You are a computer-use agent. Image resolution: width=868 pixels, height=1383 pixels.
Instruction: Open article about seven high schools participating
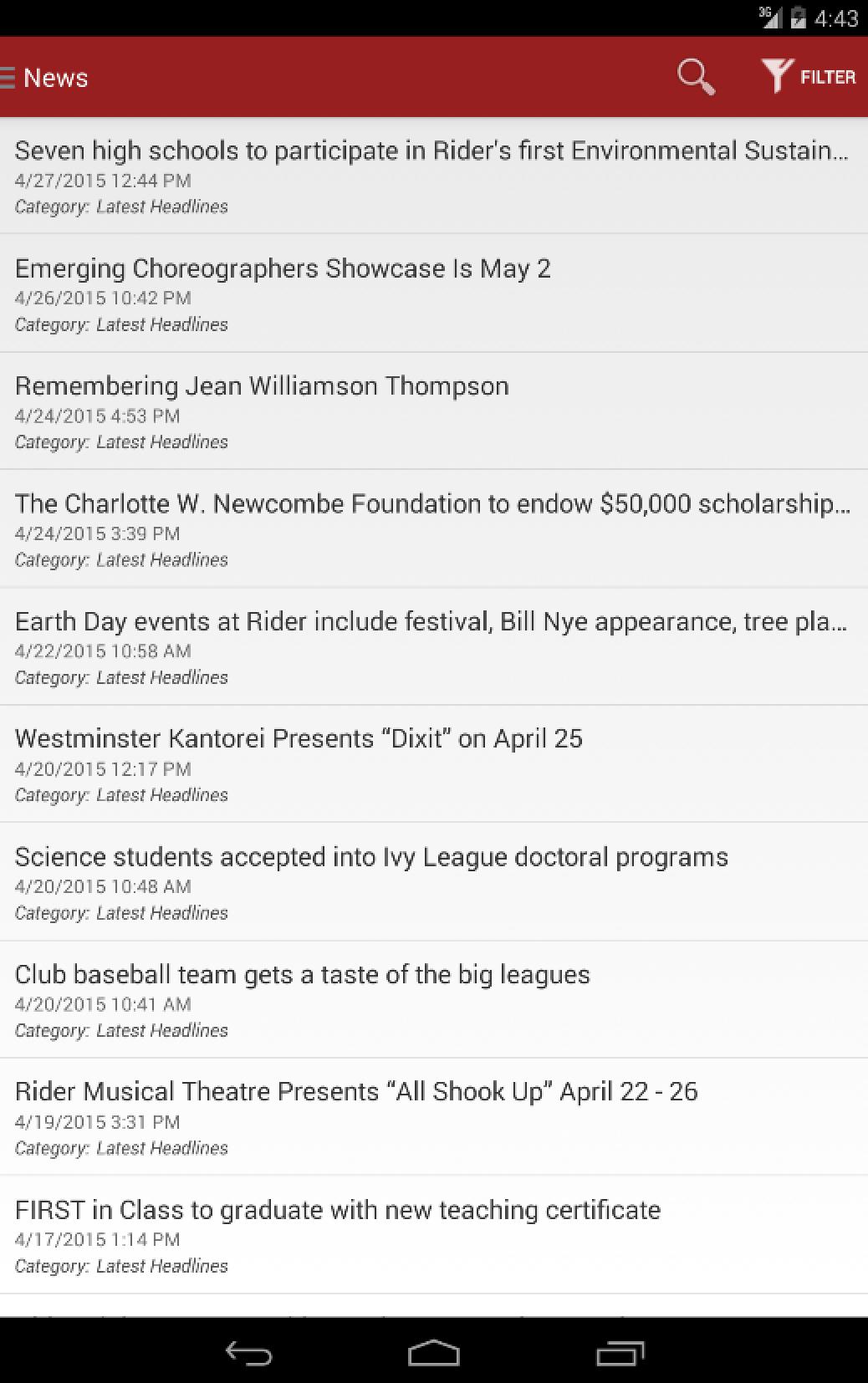(x=433, y=176)
